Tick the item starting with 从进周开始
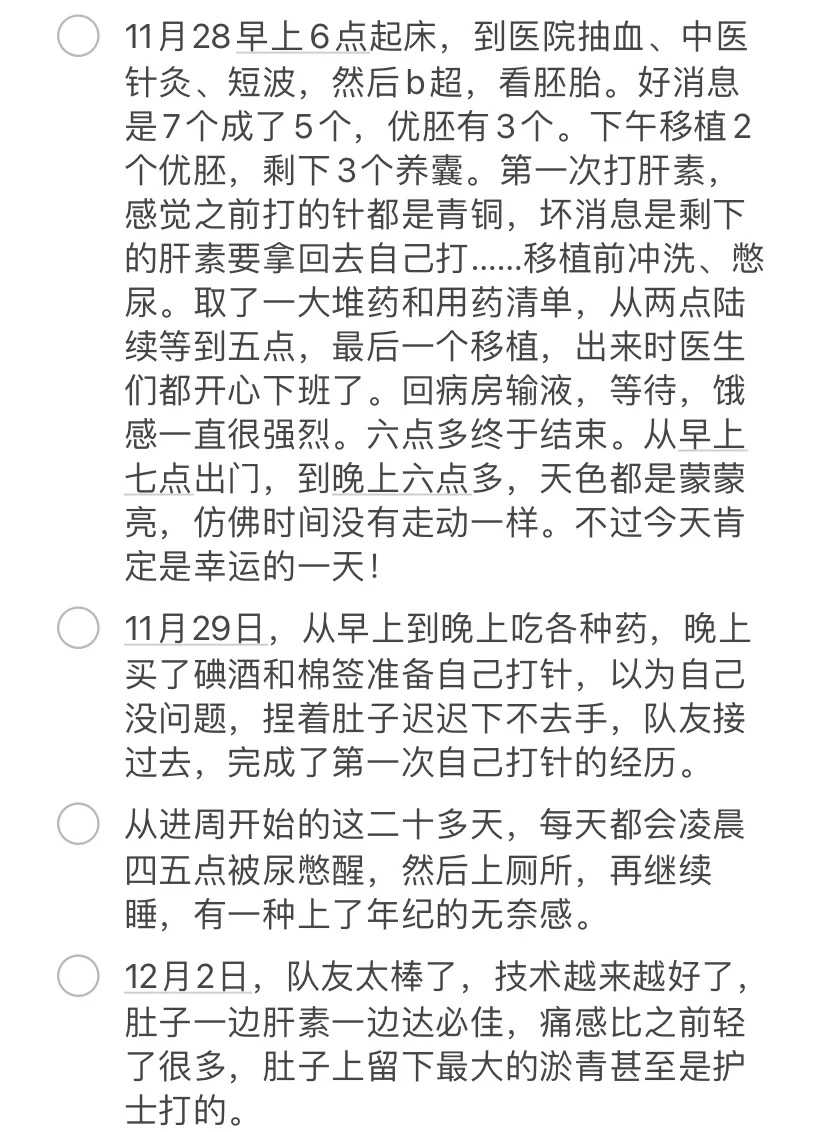Viewport: 828px width, 1132px height. tap(79, 826)
